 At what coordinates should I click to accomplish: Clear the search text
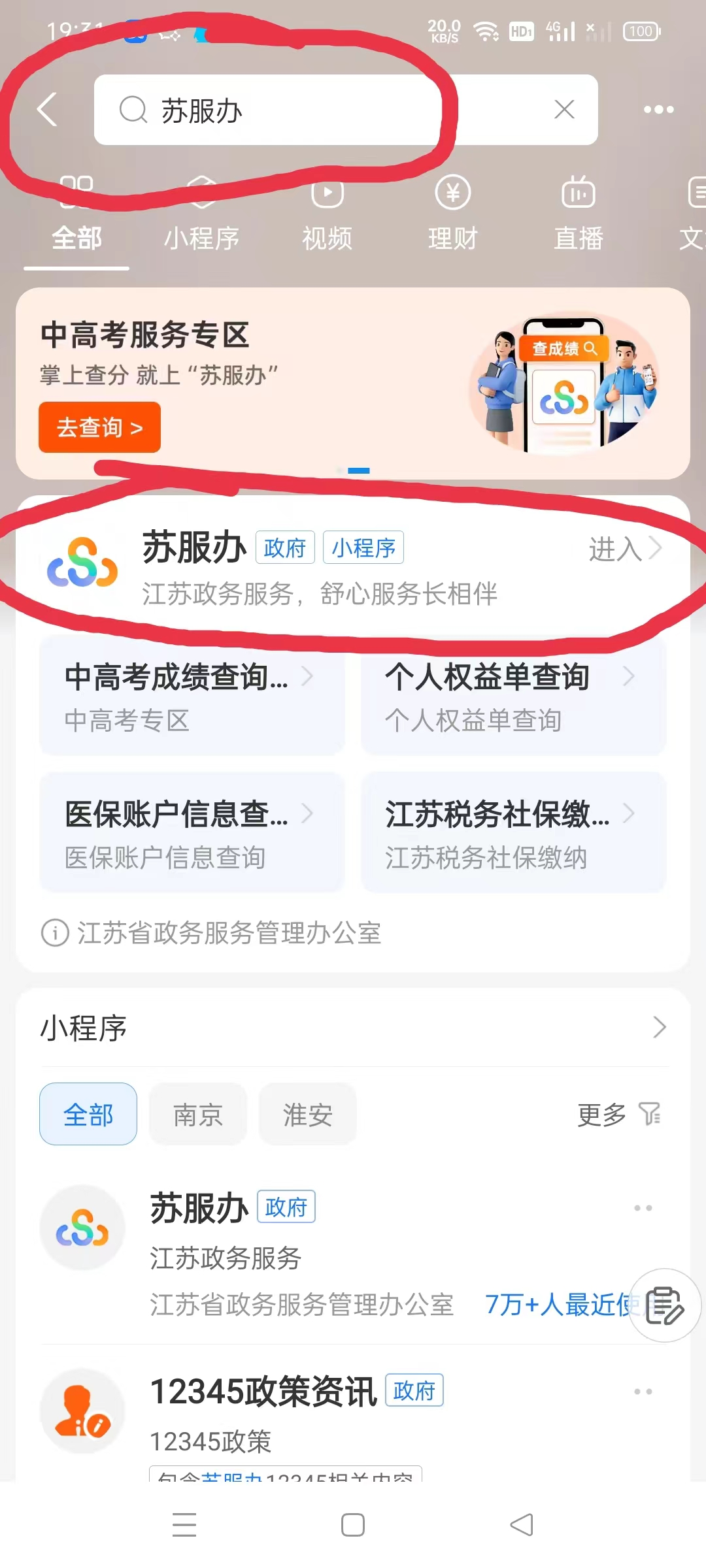point(564,109)
